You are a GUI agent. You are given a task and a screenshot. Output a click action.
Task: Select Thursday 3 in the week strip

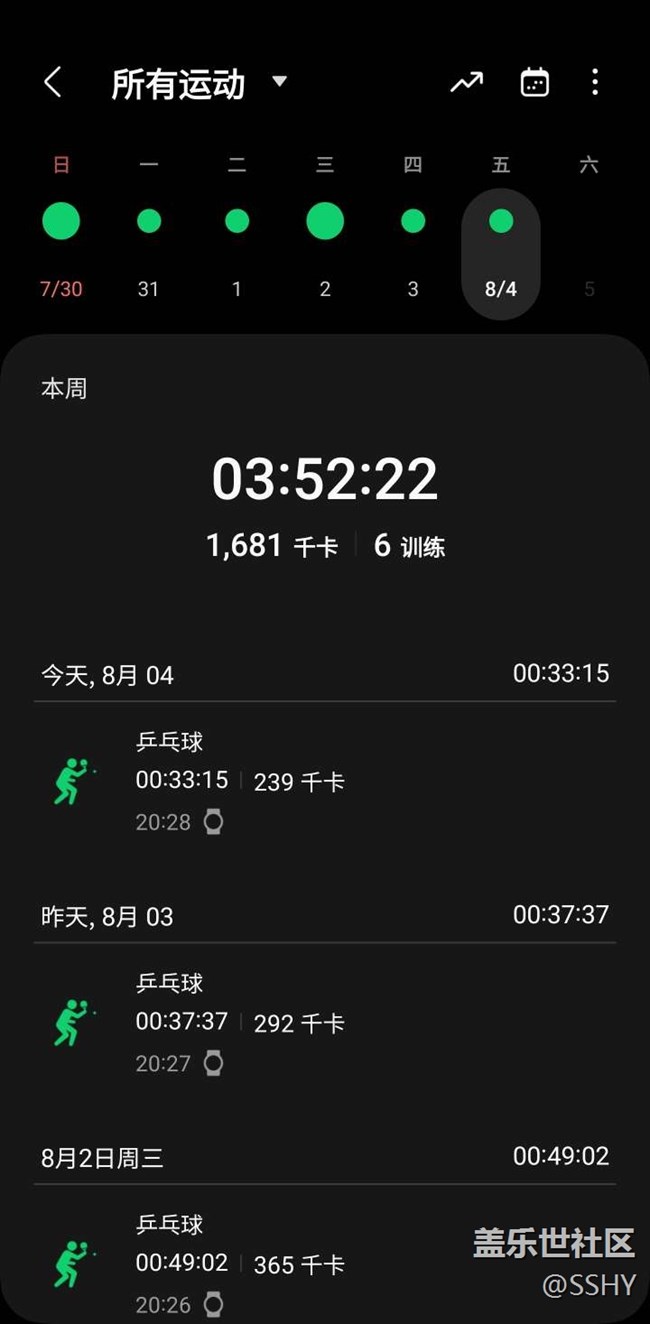(413, 222)
